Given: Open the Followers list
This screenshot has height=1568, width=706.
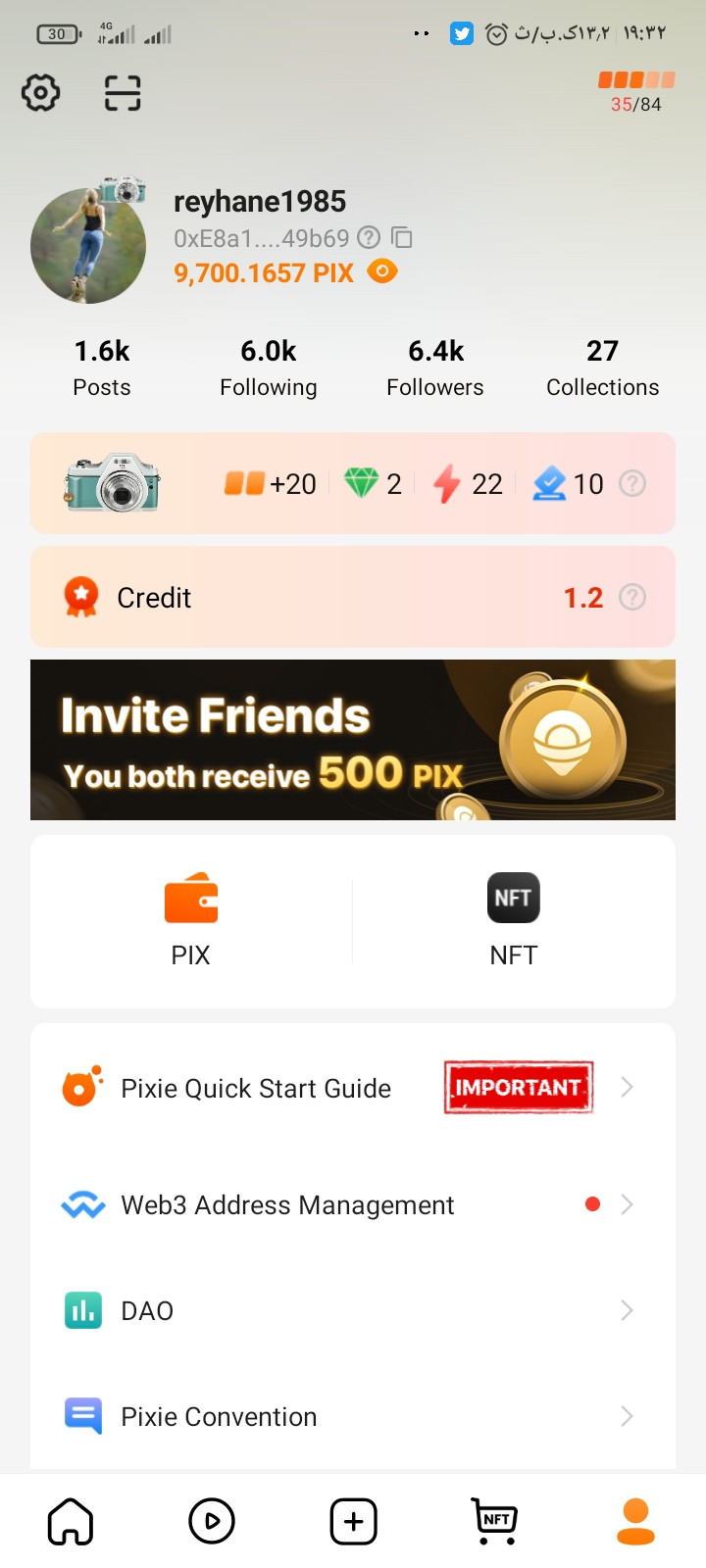Looking at the screenshot, I should point(435,367).
